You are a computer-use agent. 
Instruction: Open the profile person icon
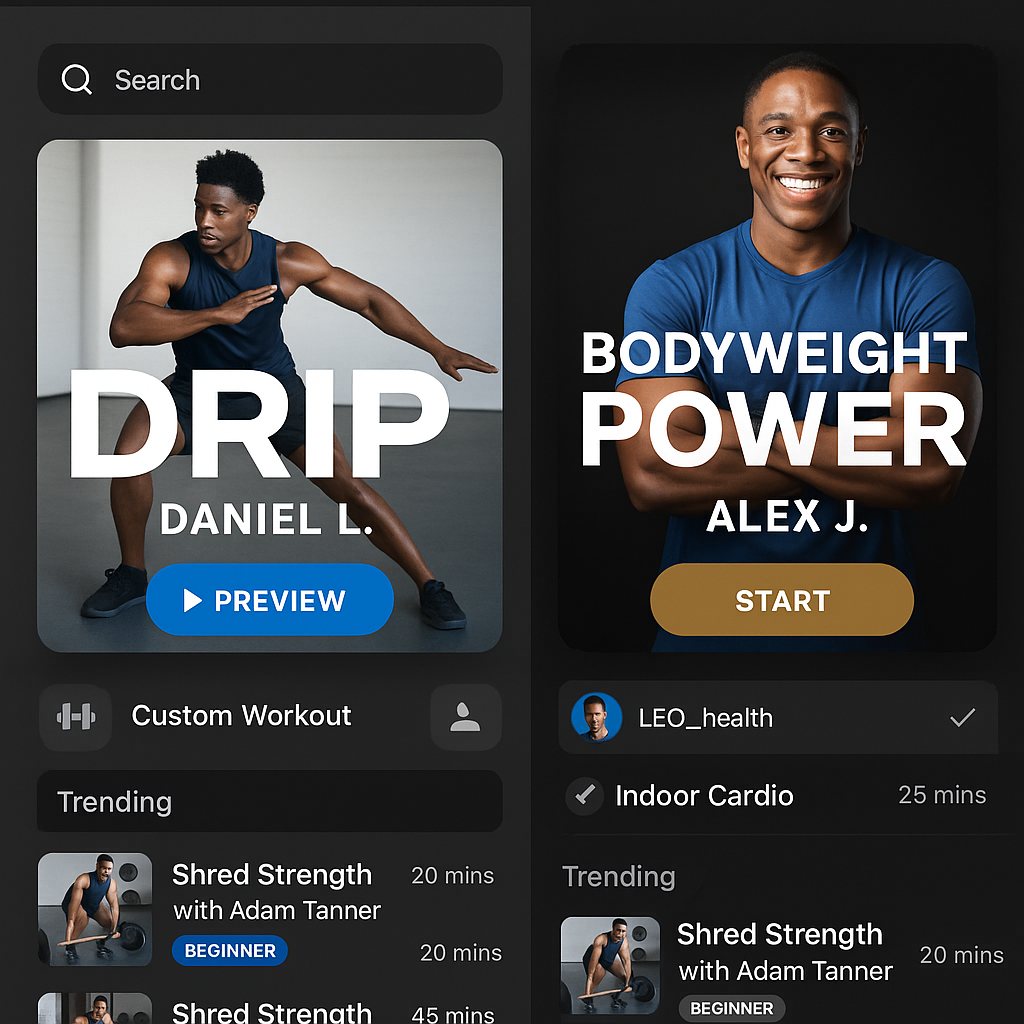tap(465, 717)
